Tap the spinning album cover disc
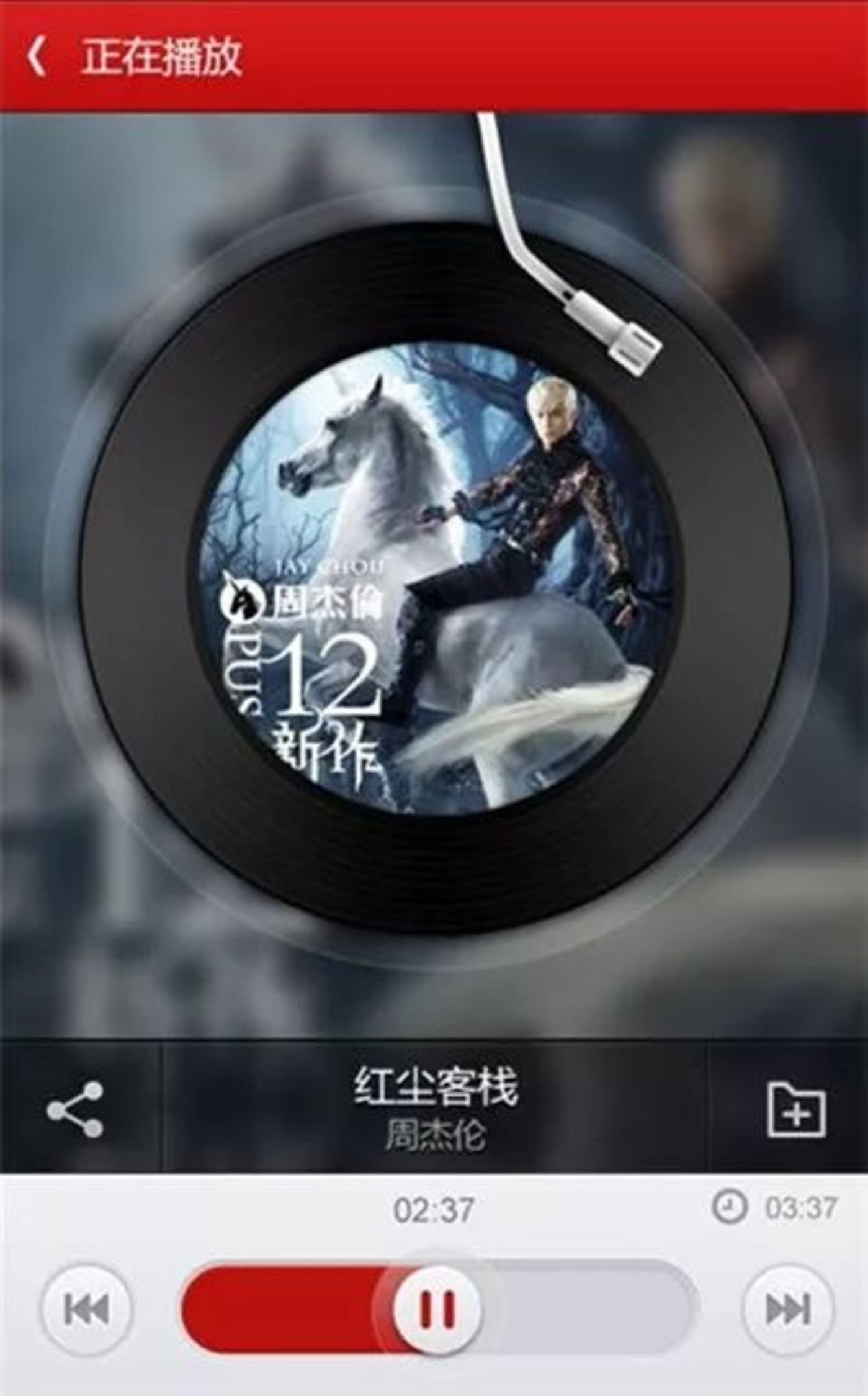The width and height of the screenshot is (868, 1396). point(436,577)
